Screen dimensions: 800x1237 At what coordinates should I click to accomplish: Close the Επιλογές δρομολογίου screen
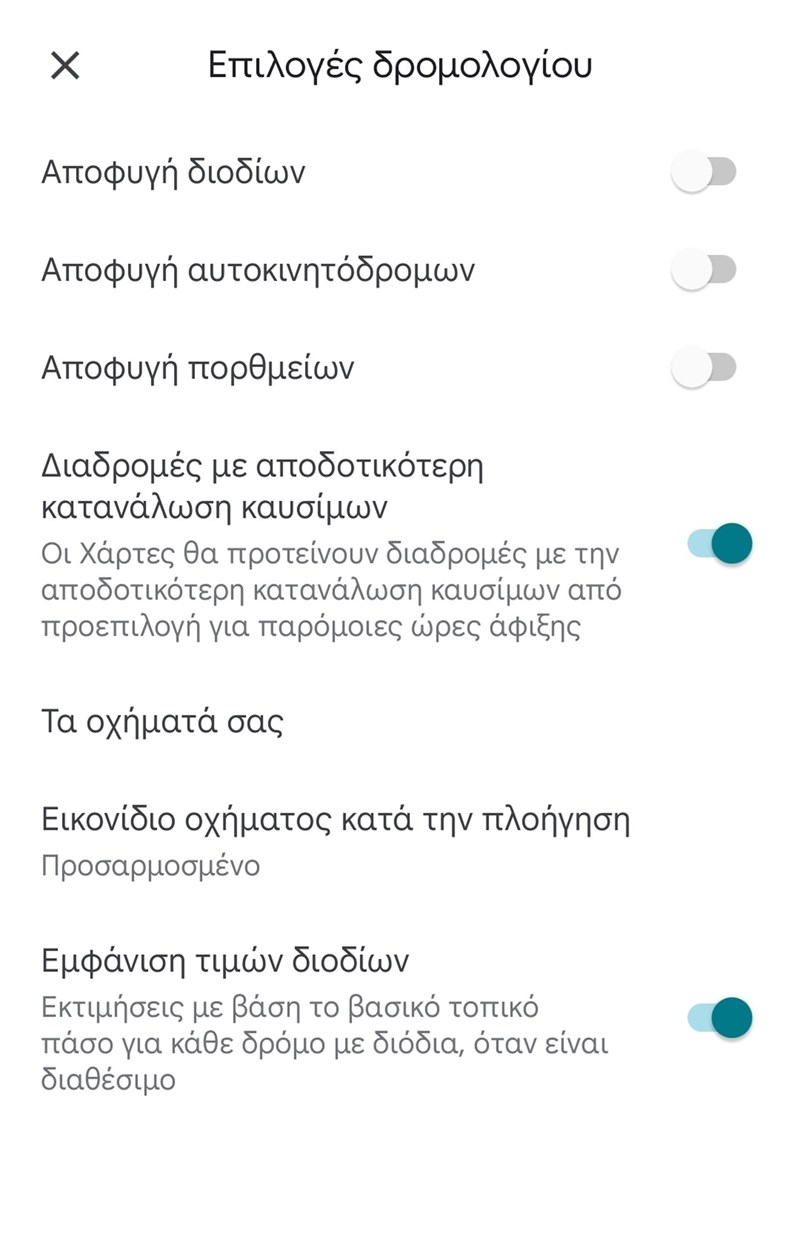coord(66,66)
